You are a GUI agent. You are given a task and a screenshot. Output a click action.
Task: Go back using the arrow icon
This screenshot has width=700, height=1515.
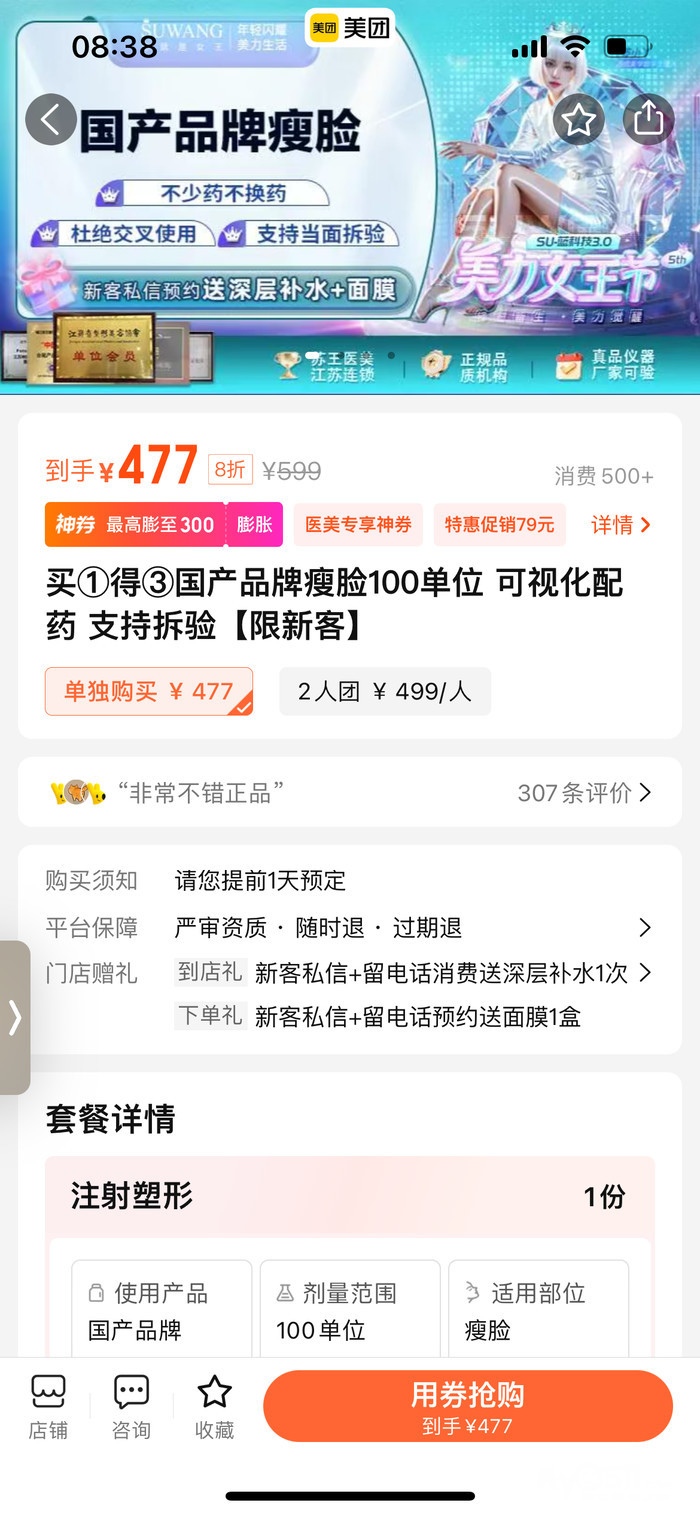51,120
